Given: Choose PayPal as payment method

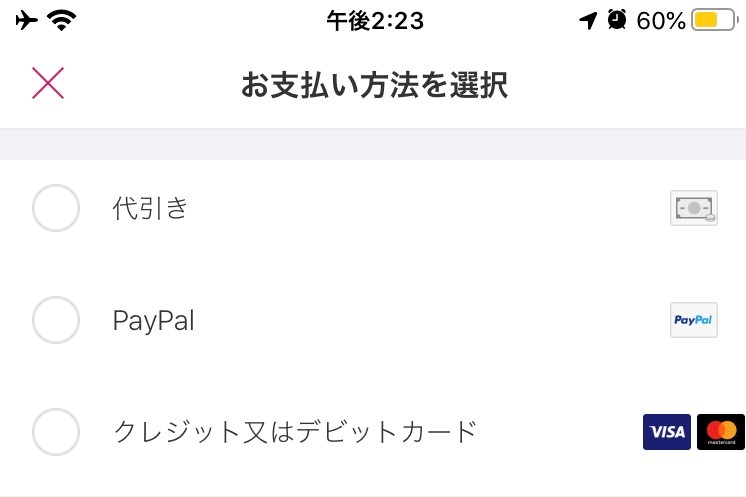Looking at the screenshot, I should click(x=56, y=321).
